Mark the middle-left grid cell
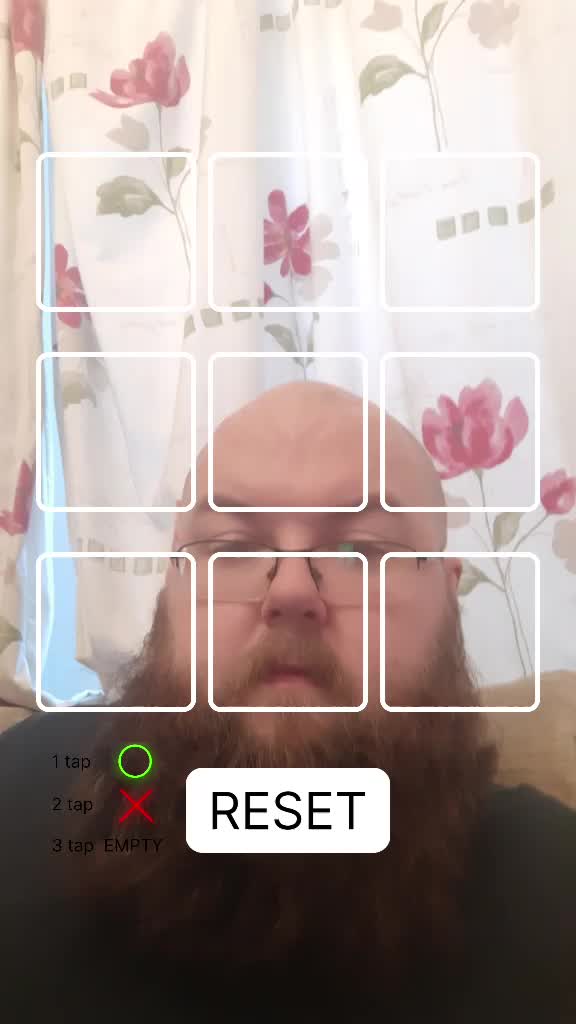This screenshot has height=1024, width=576. pos(116,432)
